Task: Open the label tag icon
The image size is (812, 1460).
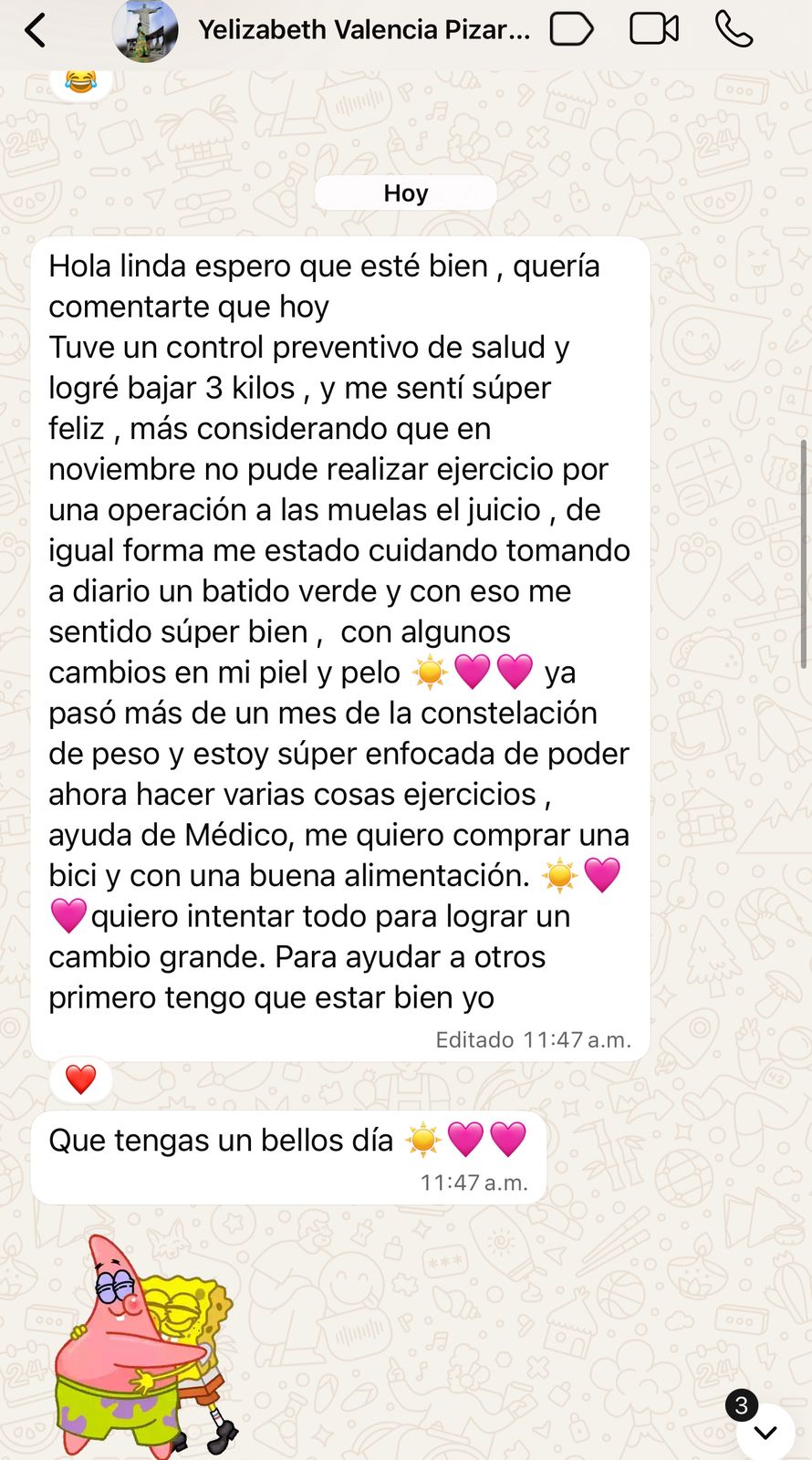Action: [x=572, y=30]
